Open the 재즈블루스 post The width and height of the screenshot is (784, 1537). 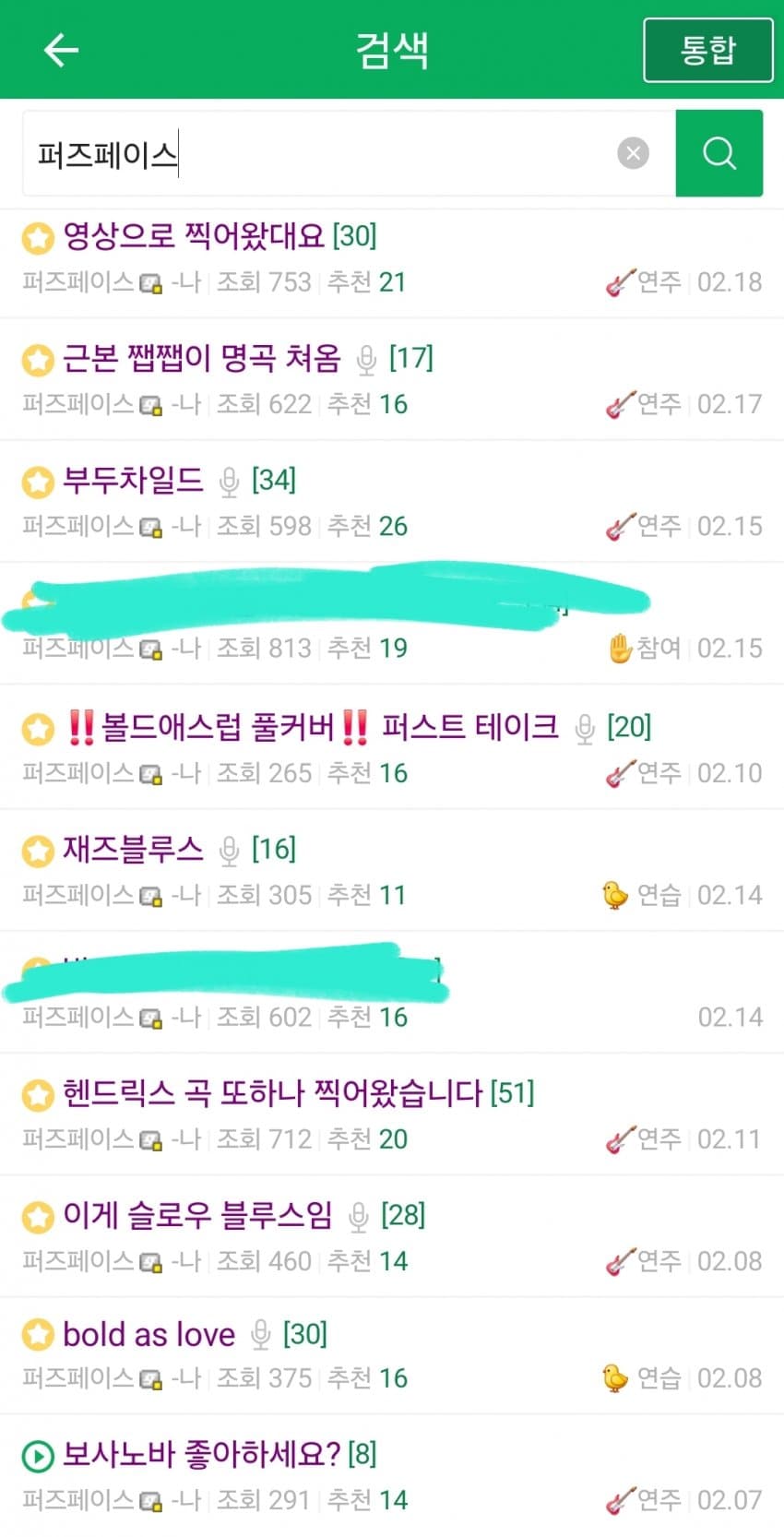tap(133, 849)
